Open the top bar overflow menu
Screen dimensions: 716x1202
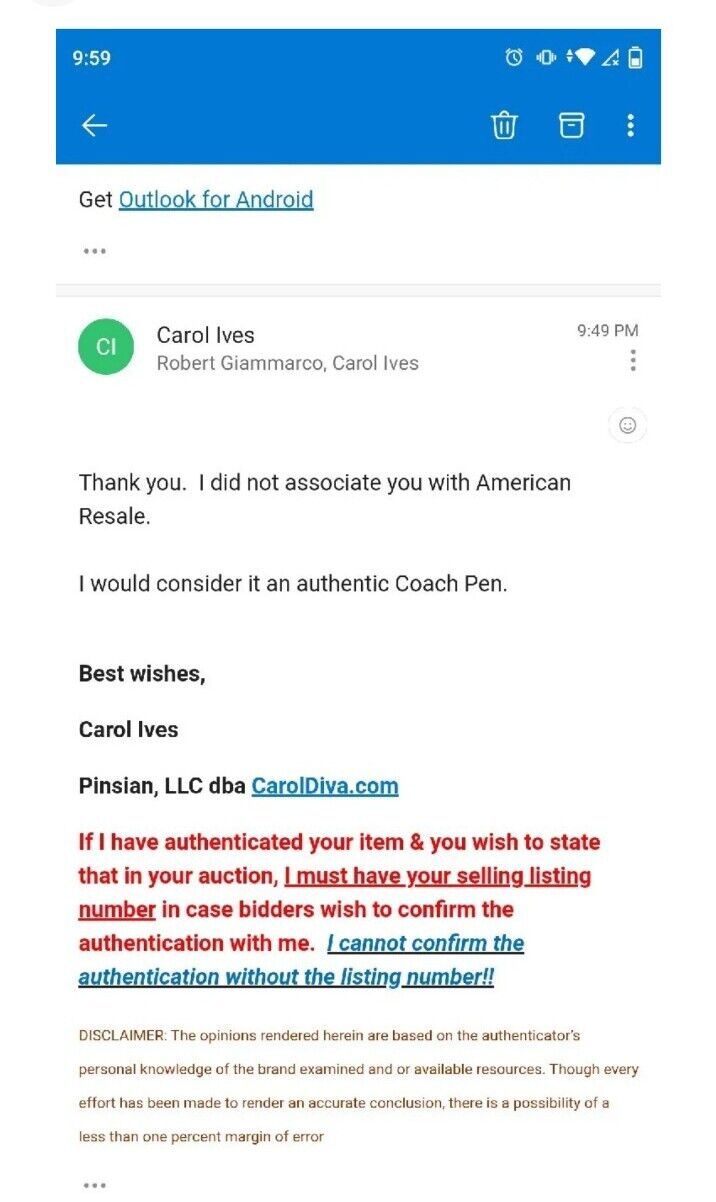click(630, 125)
